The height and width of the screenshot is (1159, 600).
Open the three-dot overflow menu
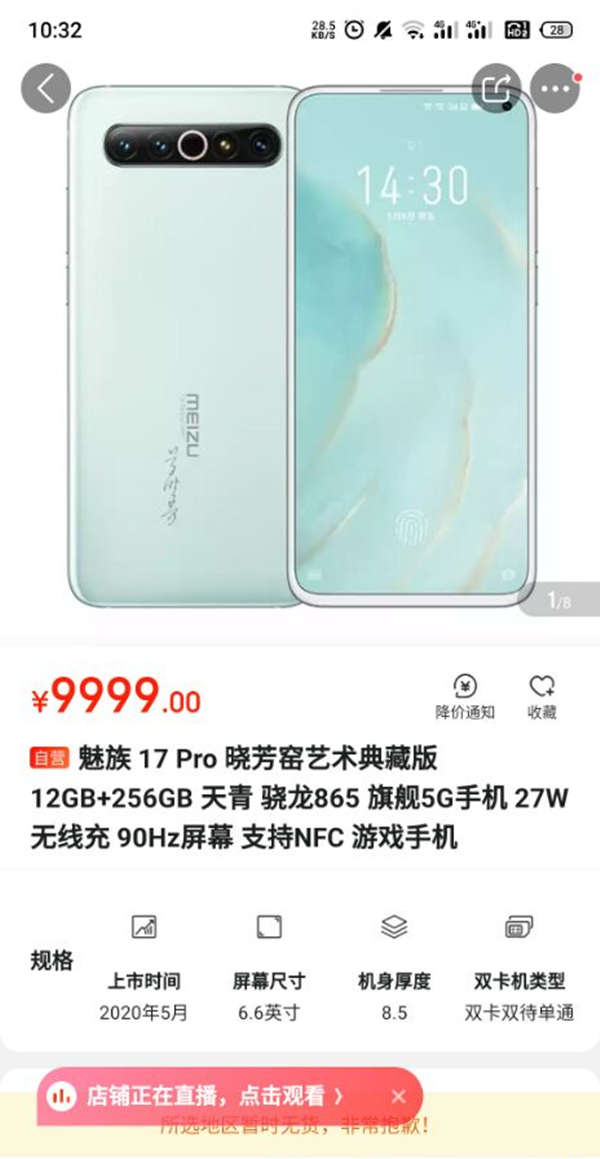[x=555, y=88]
